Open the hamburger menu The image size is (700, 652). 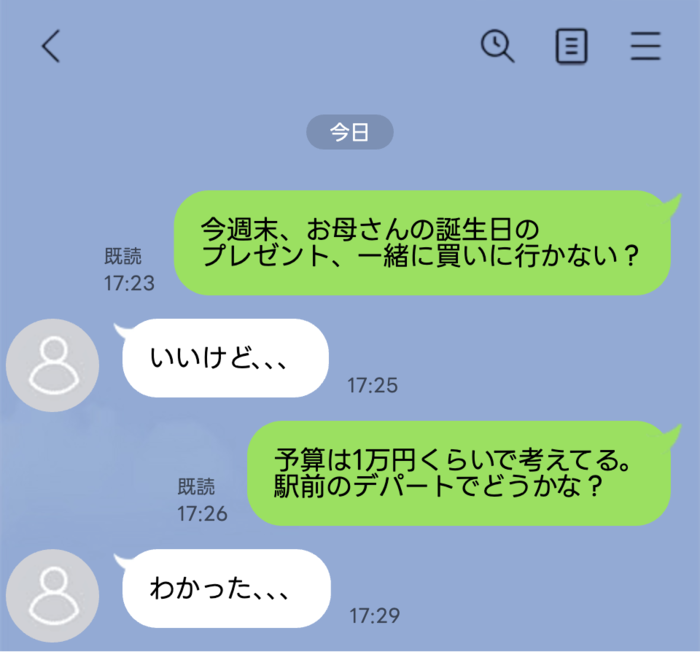[x=646, y=46]
